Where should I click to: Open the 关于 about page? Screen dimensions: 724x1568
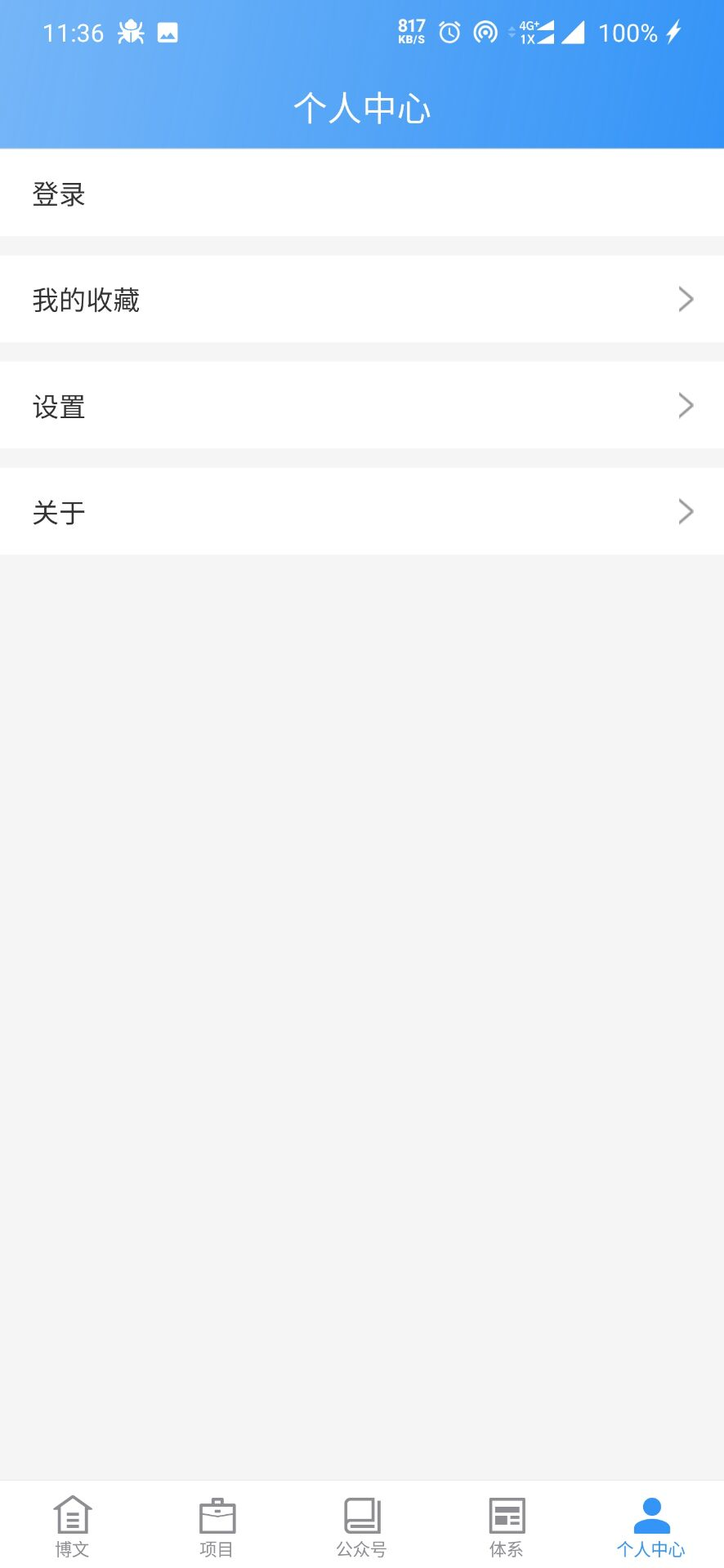coord(362,512)
